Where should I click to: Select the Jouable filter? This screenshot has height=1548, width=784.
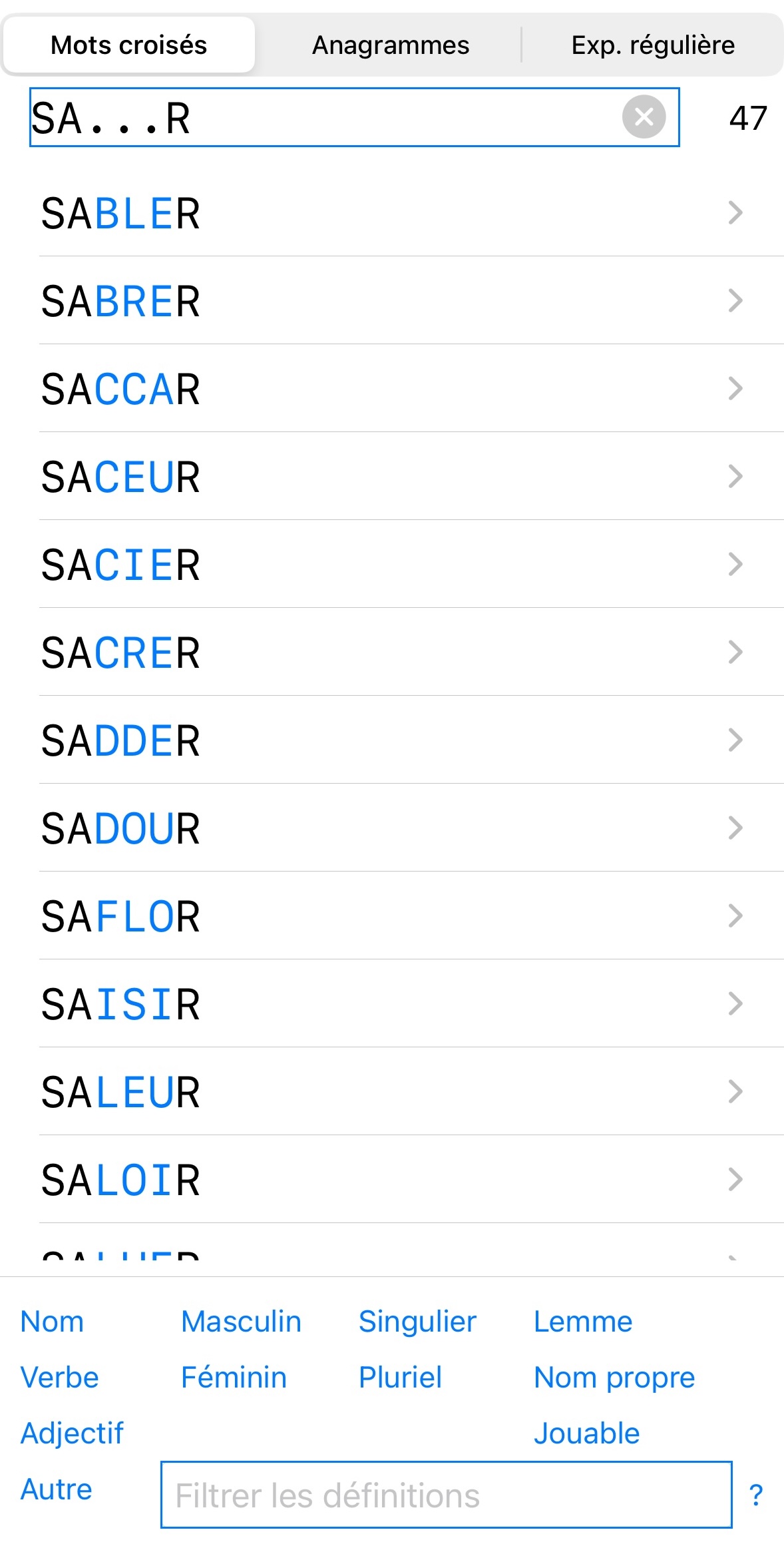point(586,1433)
